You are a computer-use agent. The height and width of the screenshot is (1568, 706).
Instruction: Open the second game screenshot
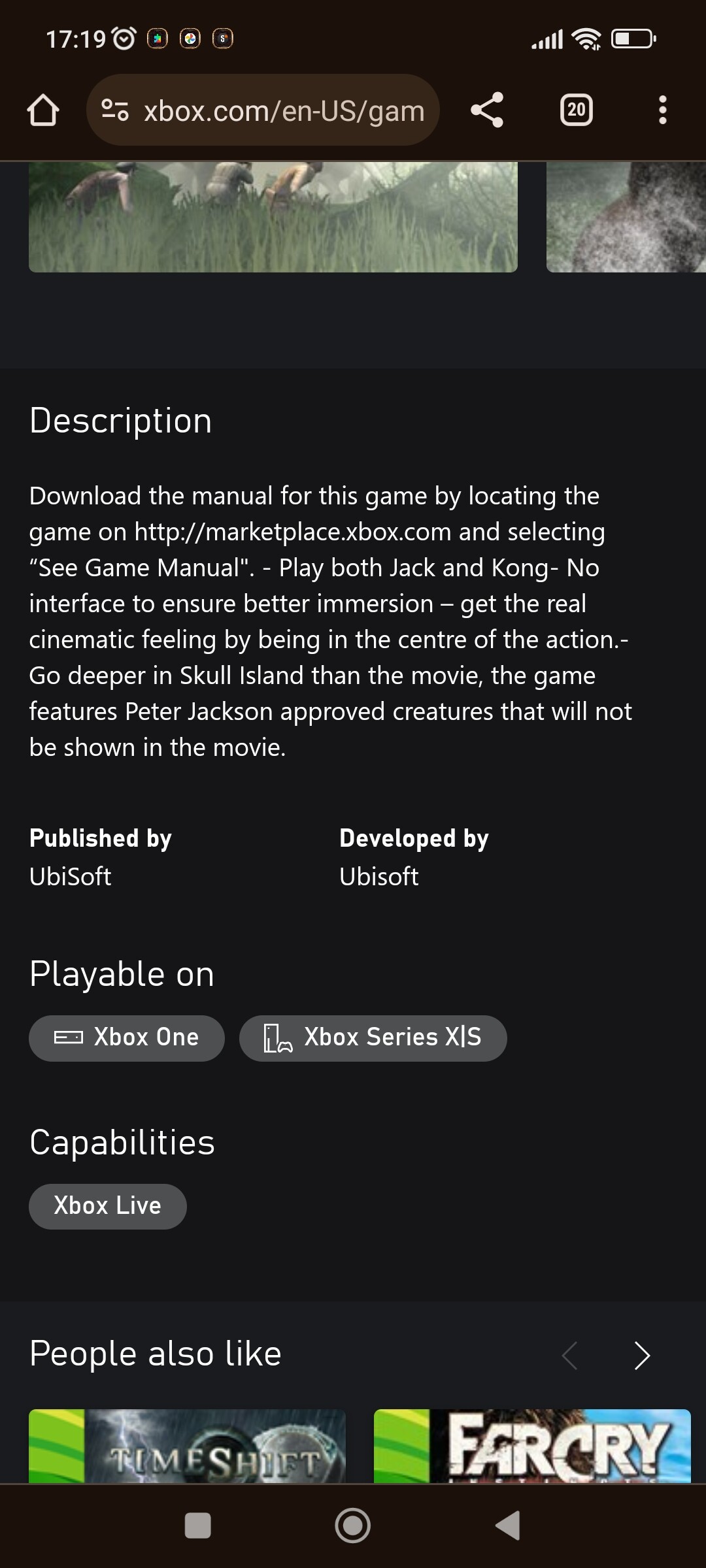pos(626,217)
